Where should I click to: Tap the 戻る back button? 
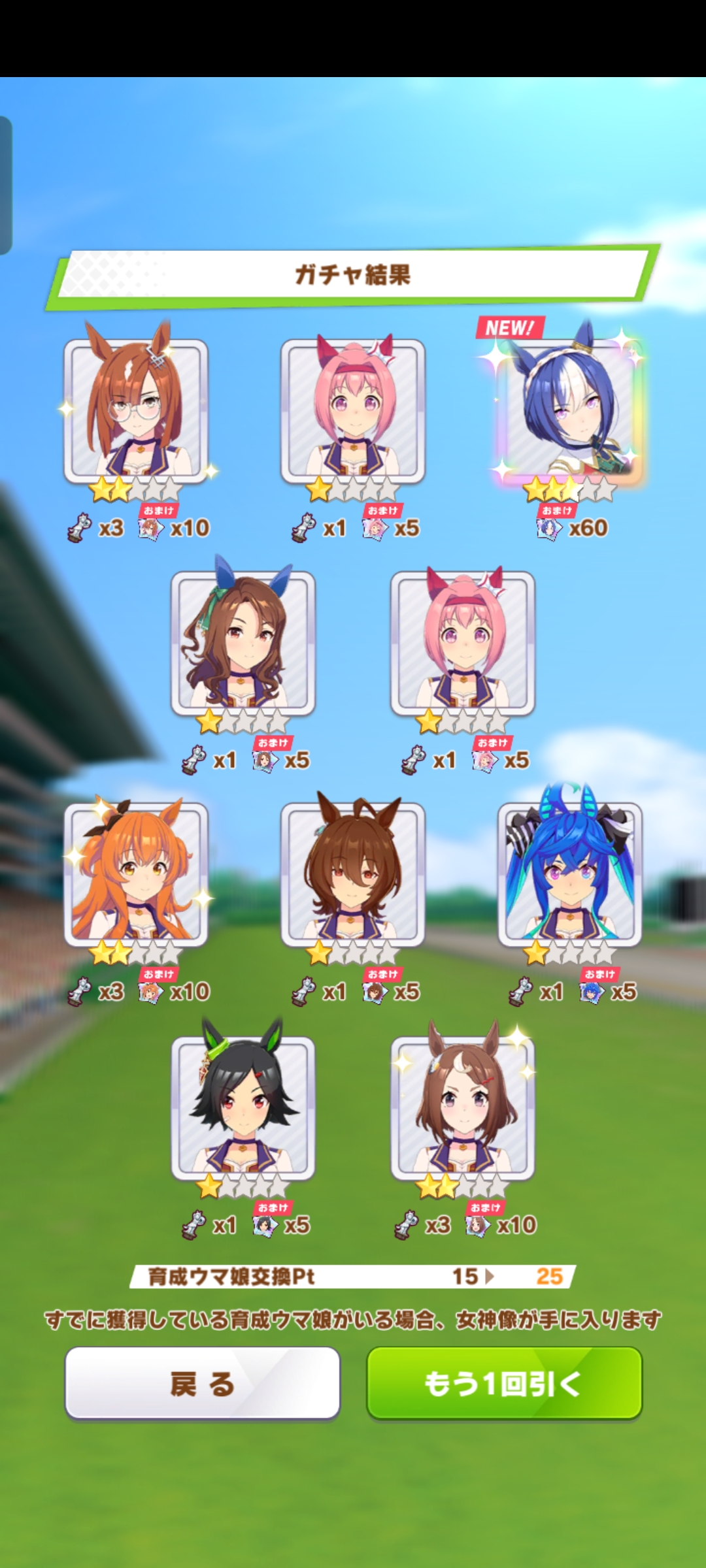[x=202, y=1383]
